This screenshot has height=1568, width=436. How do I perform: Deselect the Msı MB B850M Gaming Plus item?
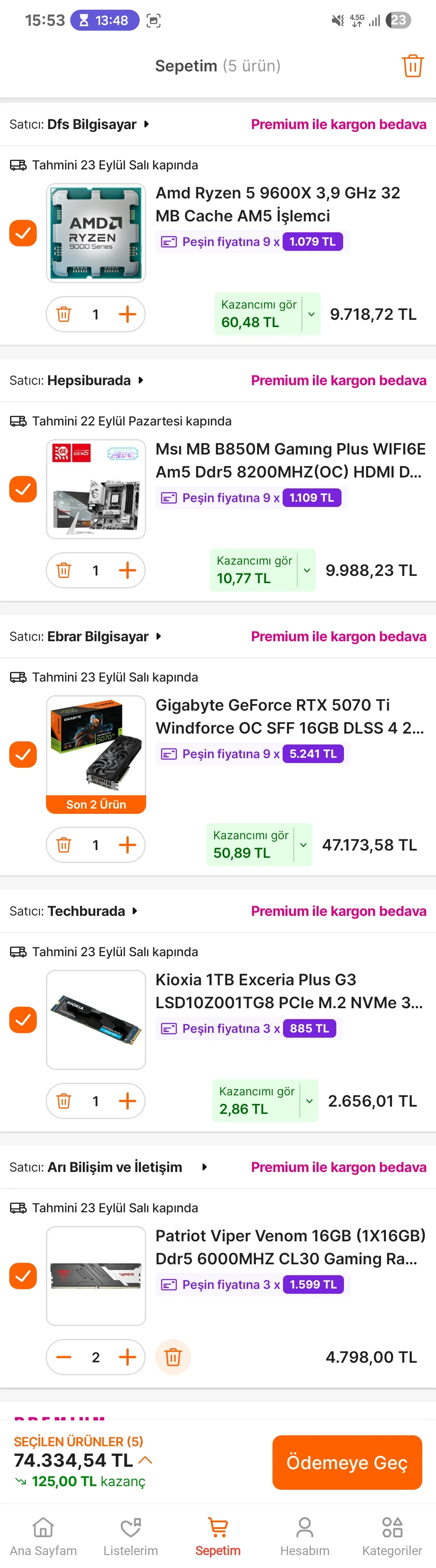(23, 489)
